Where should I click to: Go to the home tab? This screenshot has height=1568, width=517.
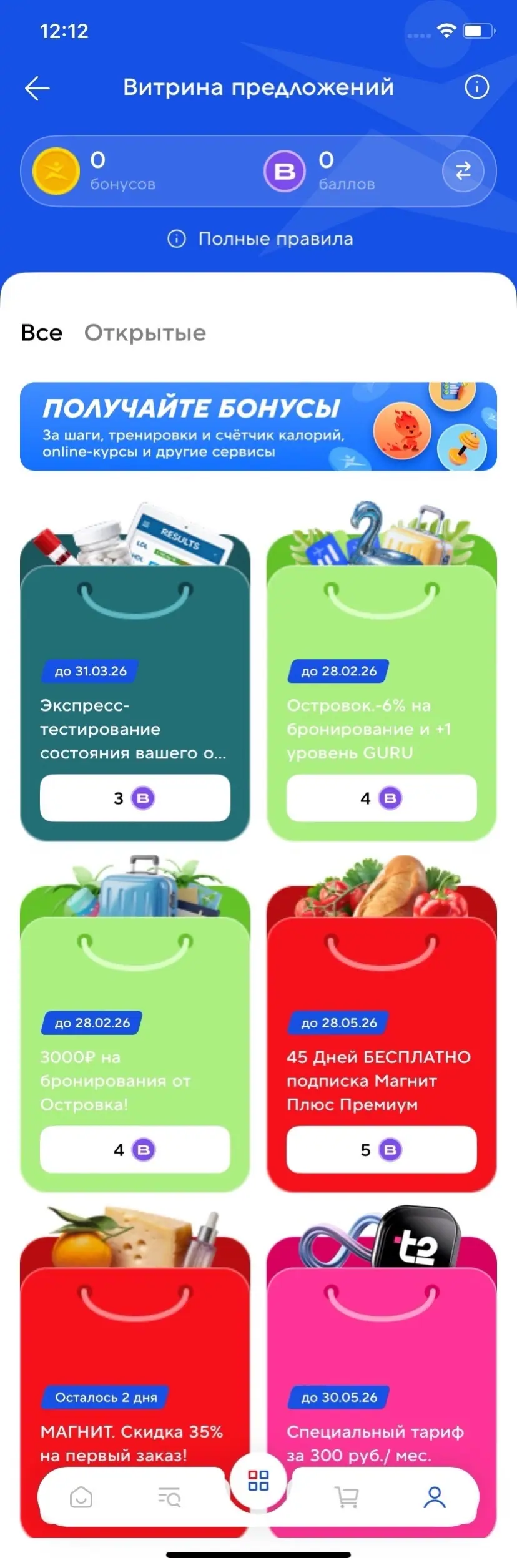(x=81, y=1497)
